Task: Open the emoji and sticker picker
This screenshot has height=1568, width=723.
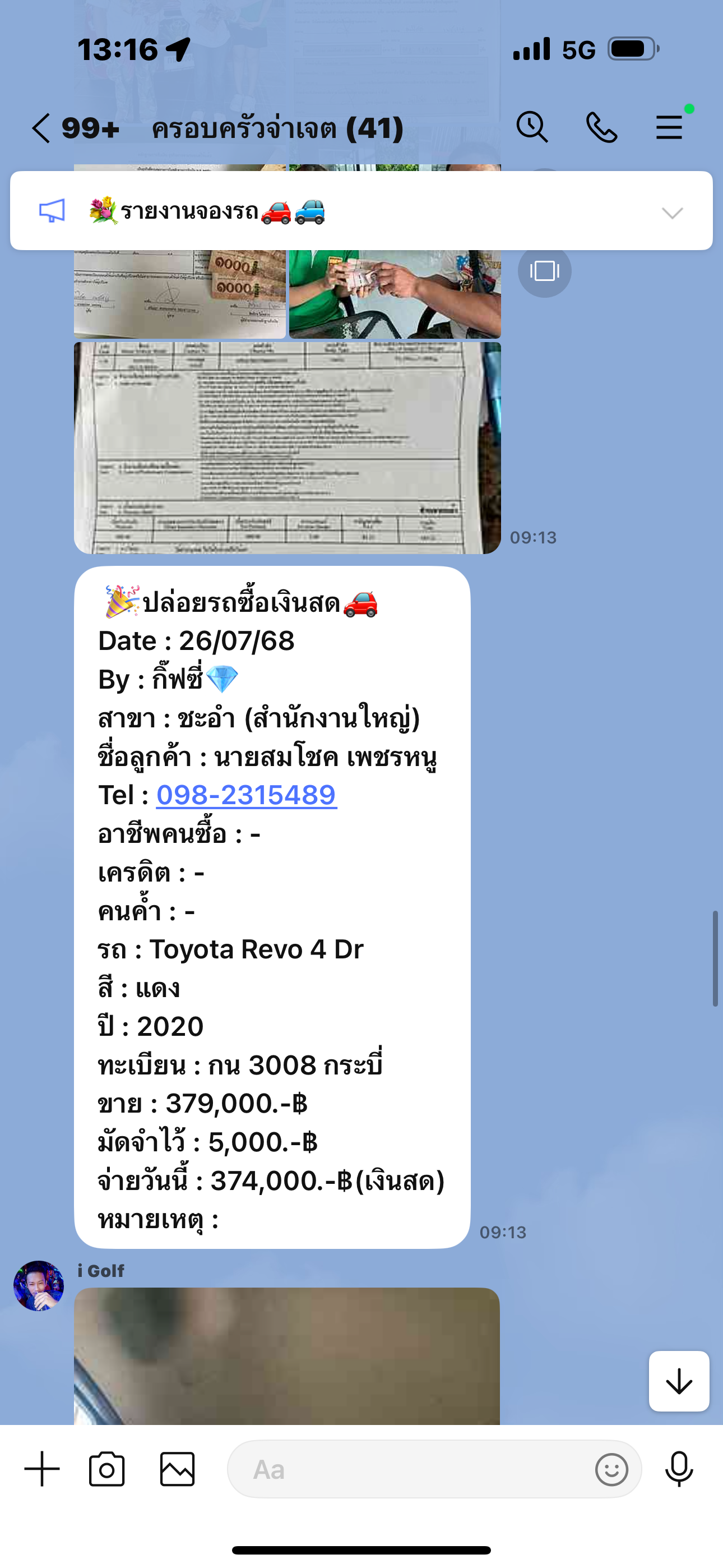Action: click(611, 1469)
